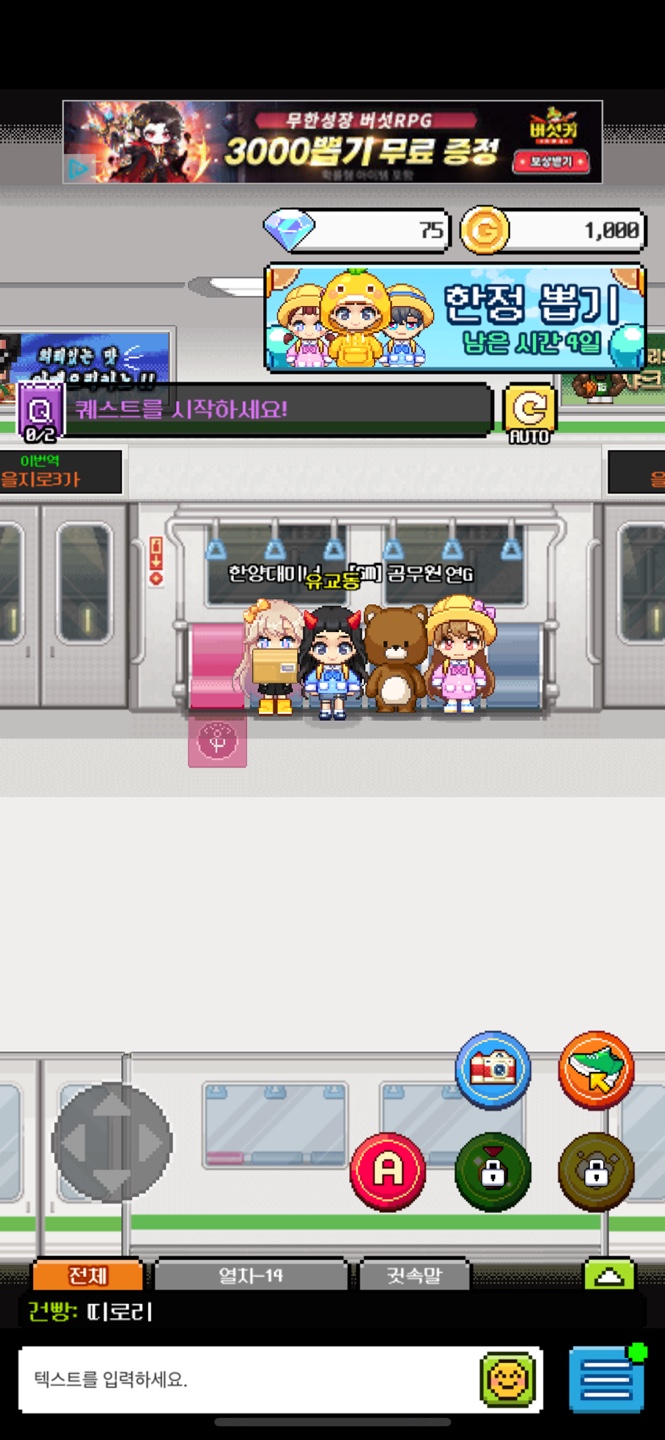Switch to the 열차-14 chat tab
Image resolution: width=665 pixels, height=1440 pixels.
point(250,1275)
